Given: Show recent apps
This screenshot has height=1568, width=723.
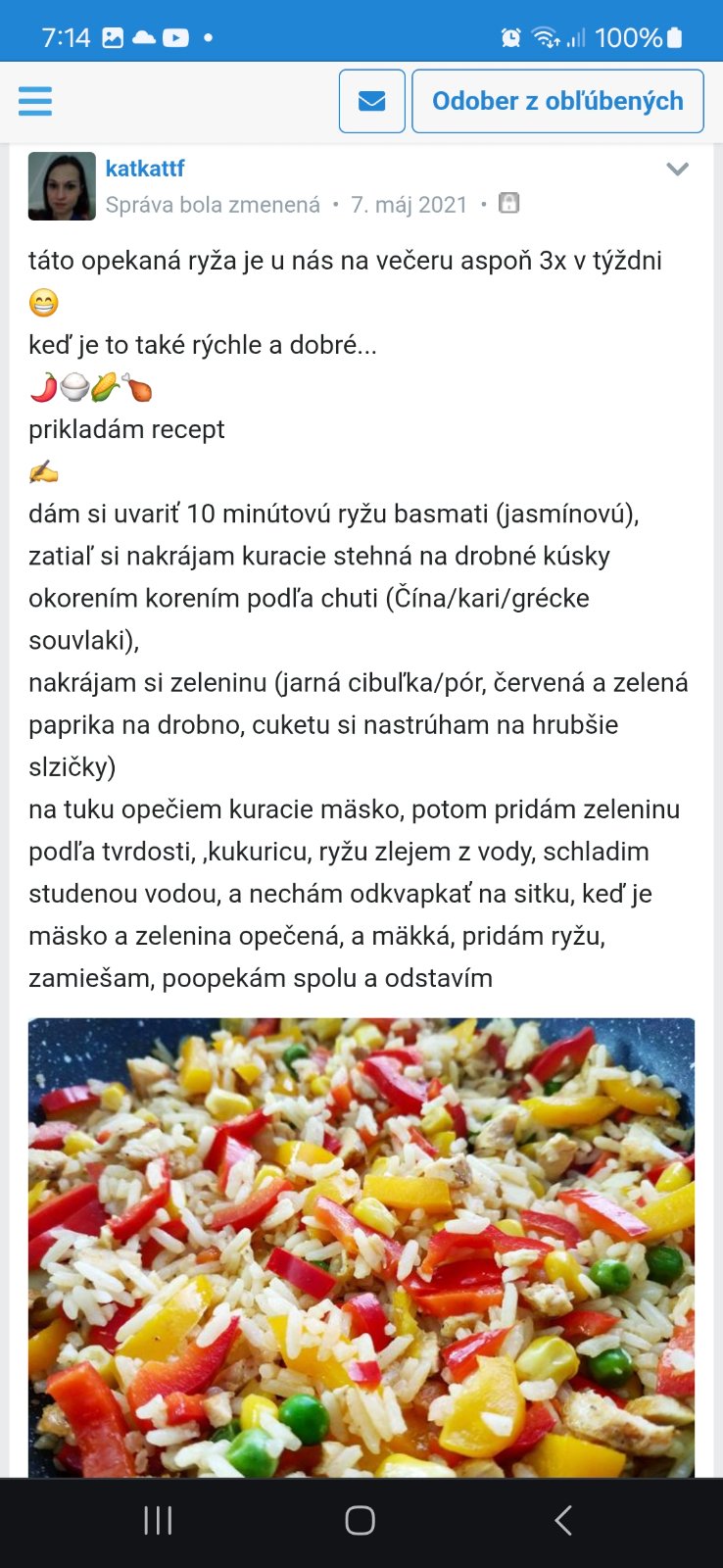Looking at the screenshot, I should point(158,1520).
